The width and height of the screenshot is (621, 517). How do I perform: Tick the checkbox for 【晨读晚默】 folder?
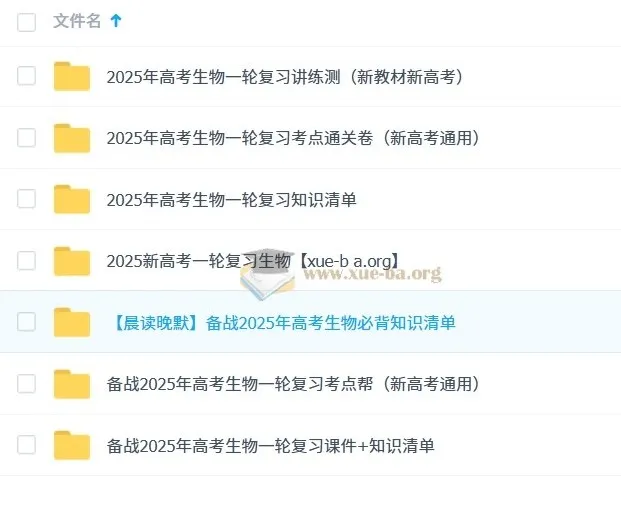[x=27, y=322]
